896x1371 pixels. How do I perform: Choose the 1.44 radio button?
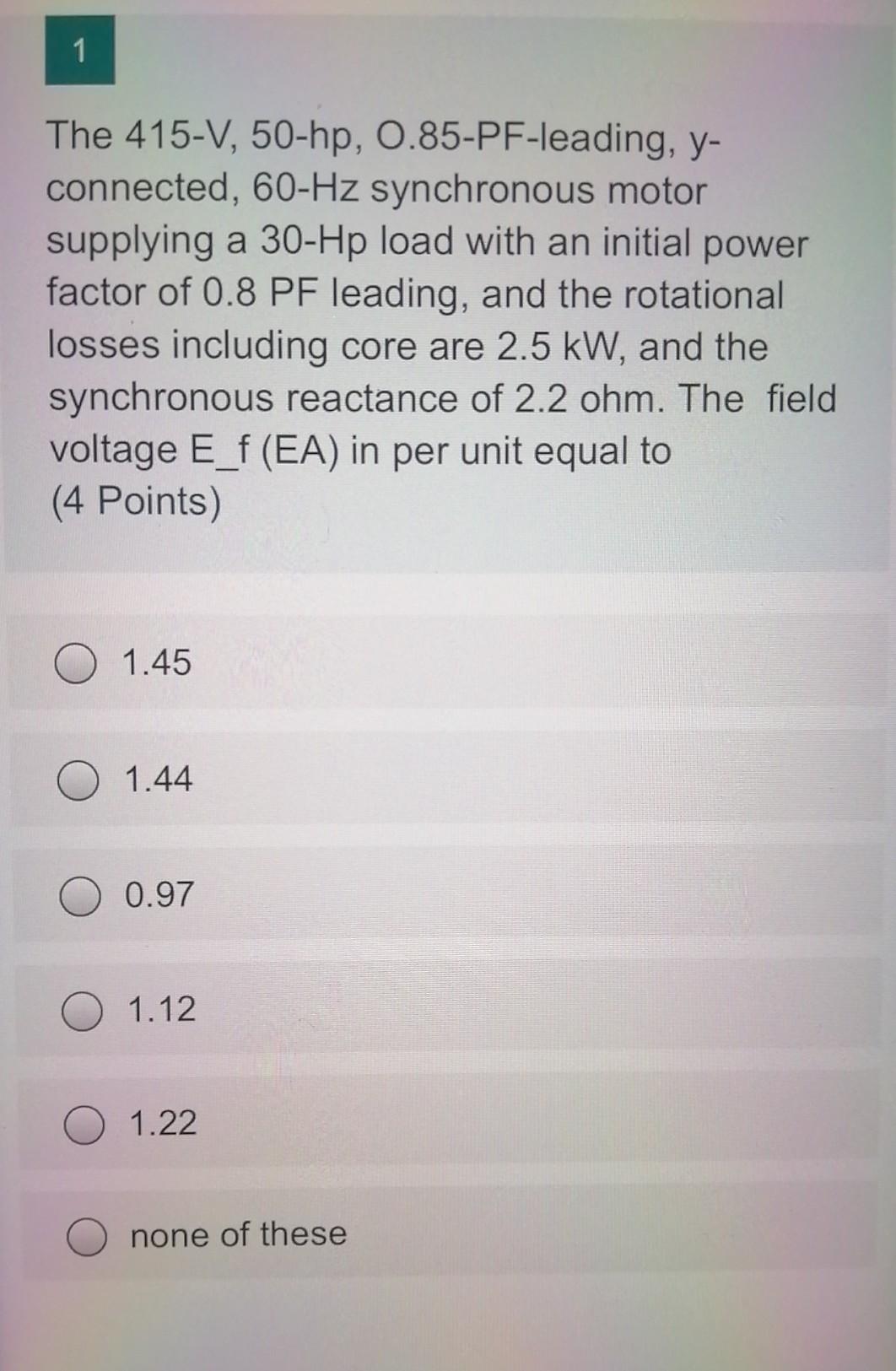pyautogui.click(x=78, y=780)
